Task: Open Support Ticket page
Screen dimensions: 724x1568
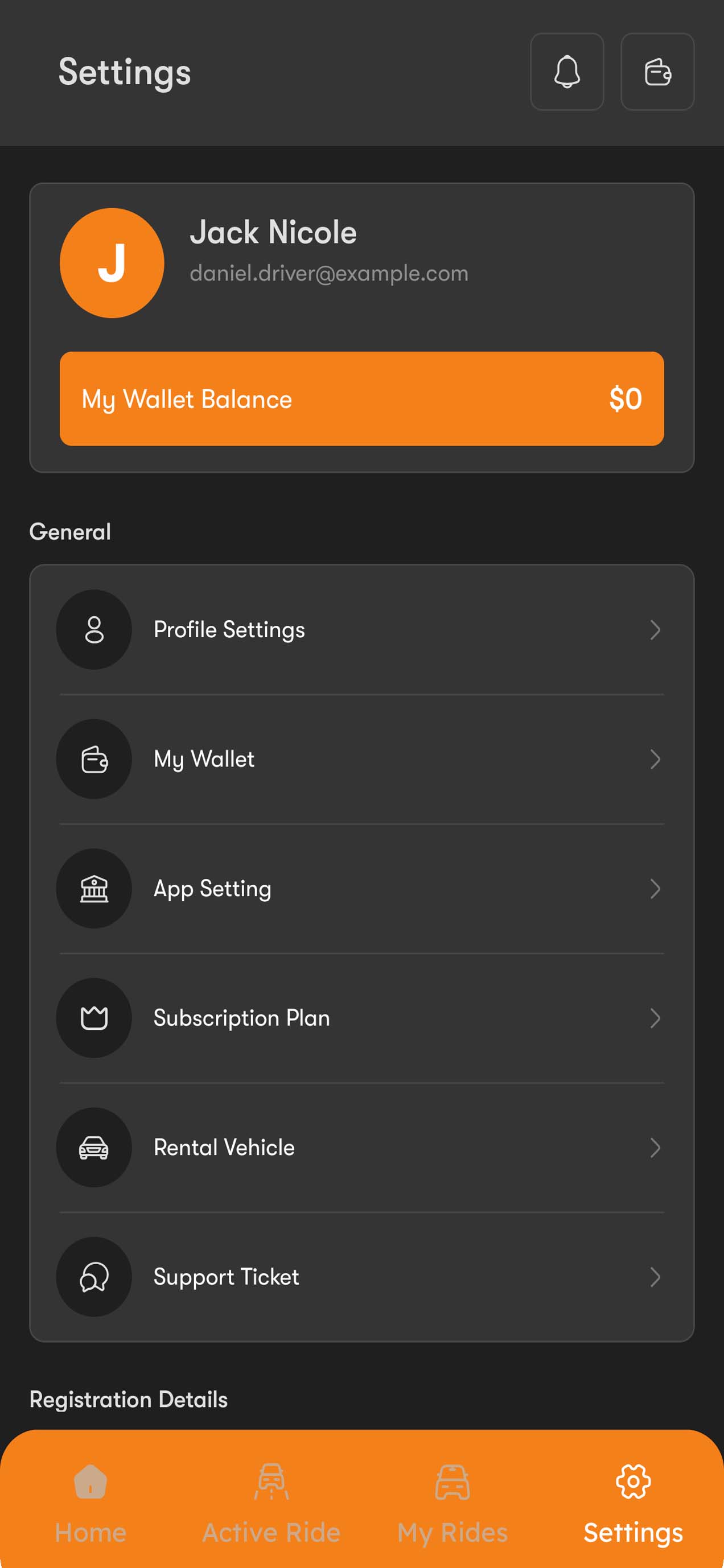Action: pyautogui.click(x=361, y=1277)
